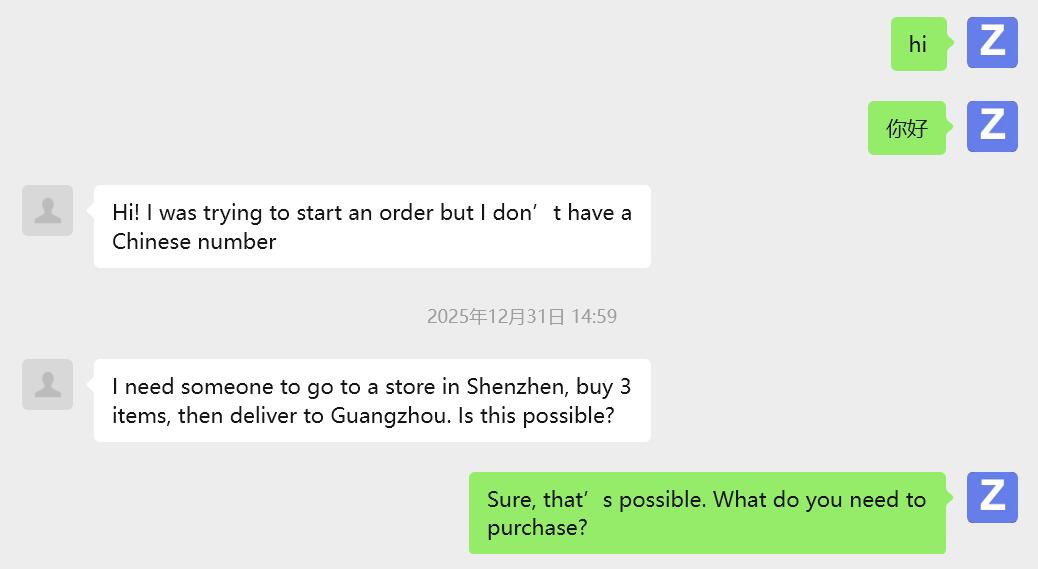
Task: Tap Z avatar beside "What do you need" reply
Action: [x=991, y=498]
